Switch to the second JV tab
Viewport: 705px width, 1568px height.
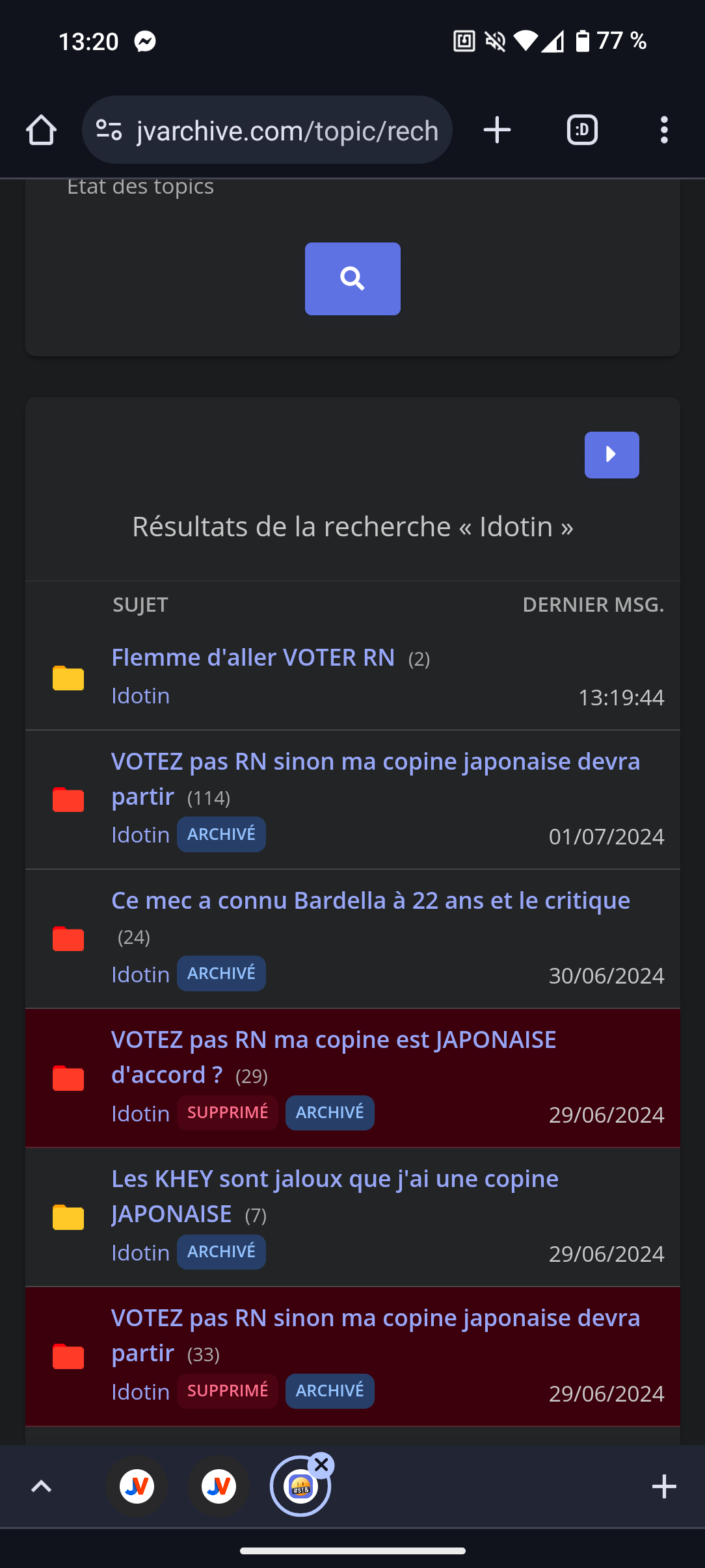pyautogui.click(x=219, y=1487)
